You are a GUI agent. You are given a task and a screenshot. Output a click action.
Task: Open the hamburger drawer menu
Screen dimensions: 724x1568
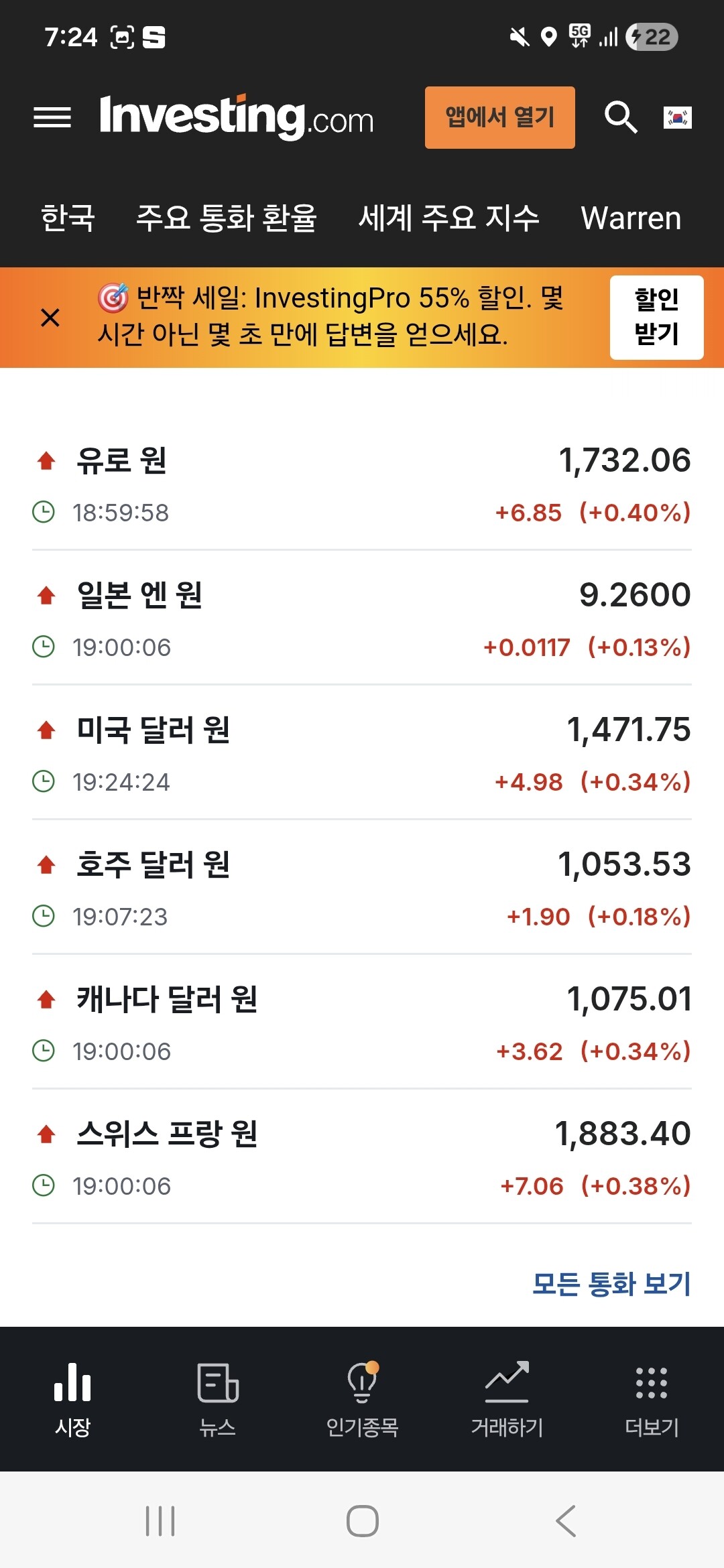point(52,118)
